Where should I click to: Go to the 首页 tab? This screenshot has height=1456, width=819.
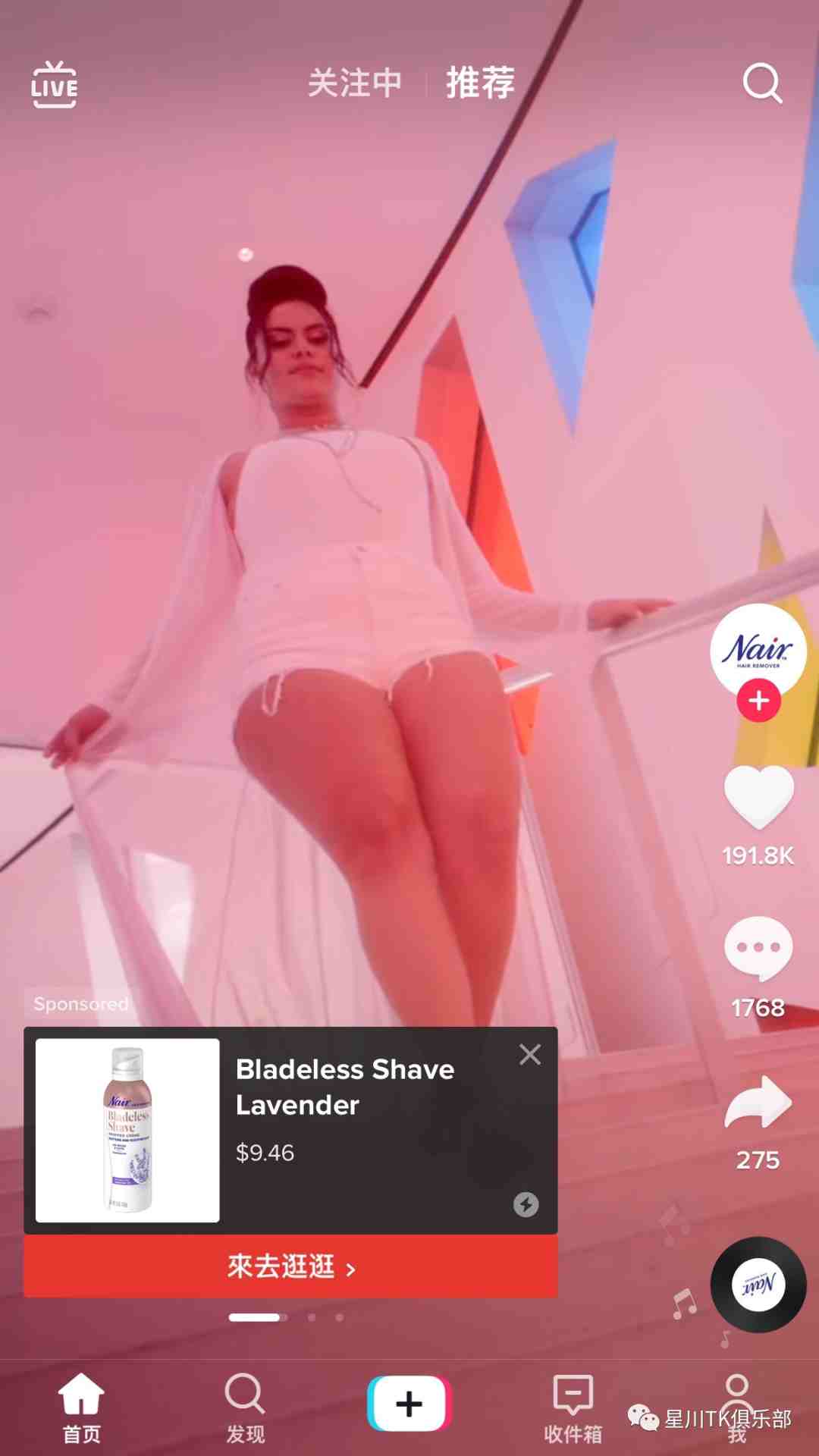(x=81, y=1407)
